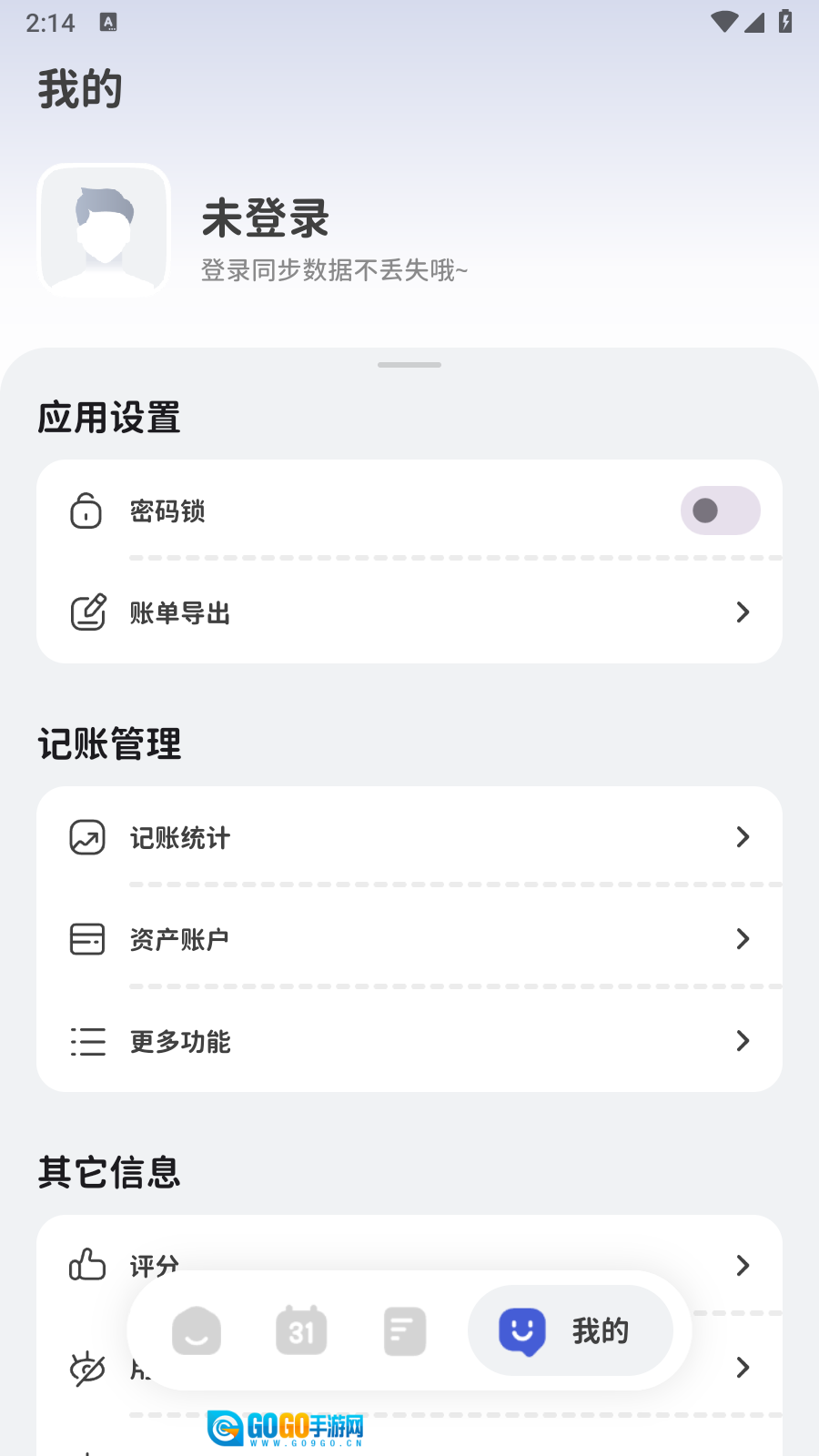
Task: Open the smiley home icon in bottom navigation
Action: 196,1330
